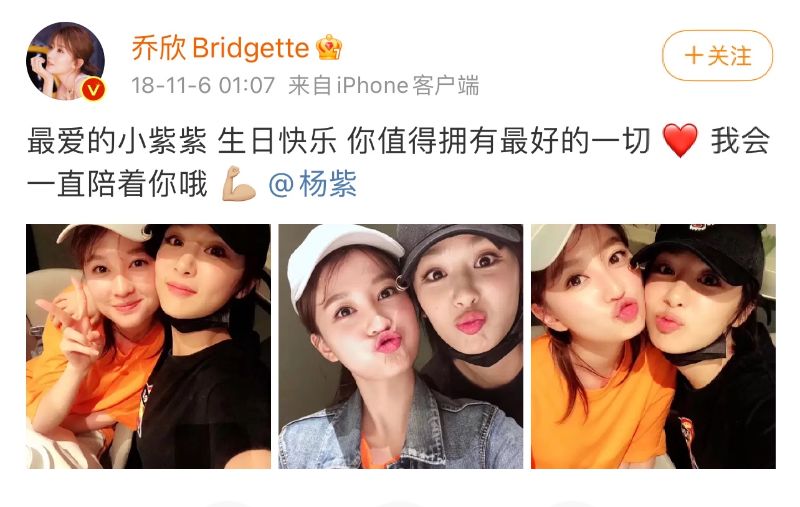Open the @杨紫 mention link

pyautogui.click(x=313, y=185)
